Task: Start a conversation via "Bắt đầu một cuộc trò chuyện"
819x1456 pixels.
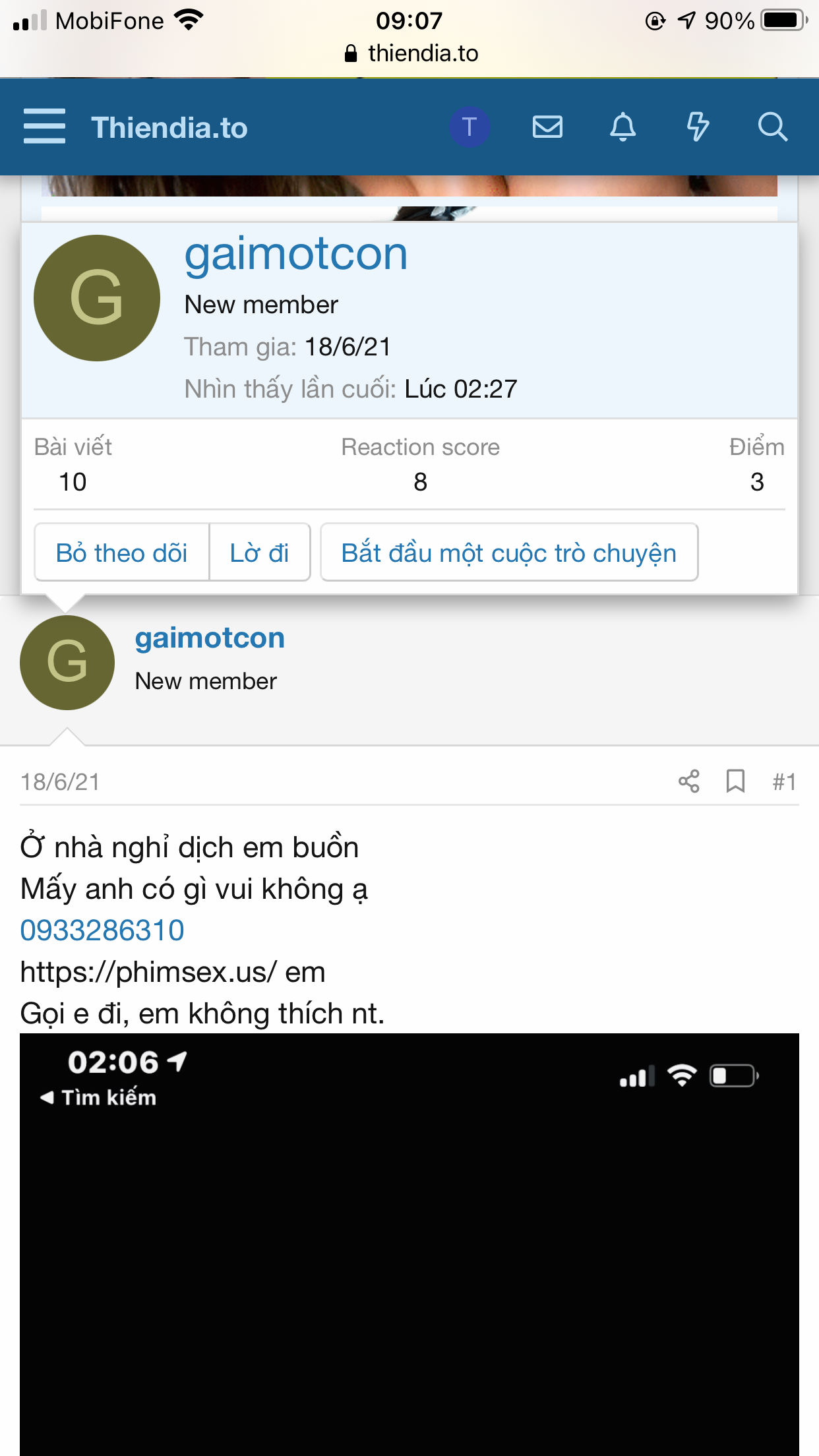Action: [x=509, y=553]
